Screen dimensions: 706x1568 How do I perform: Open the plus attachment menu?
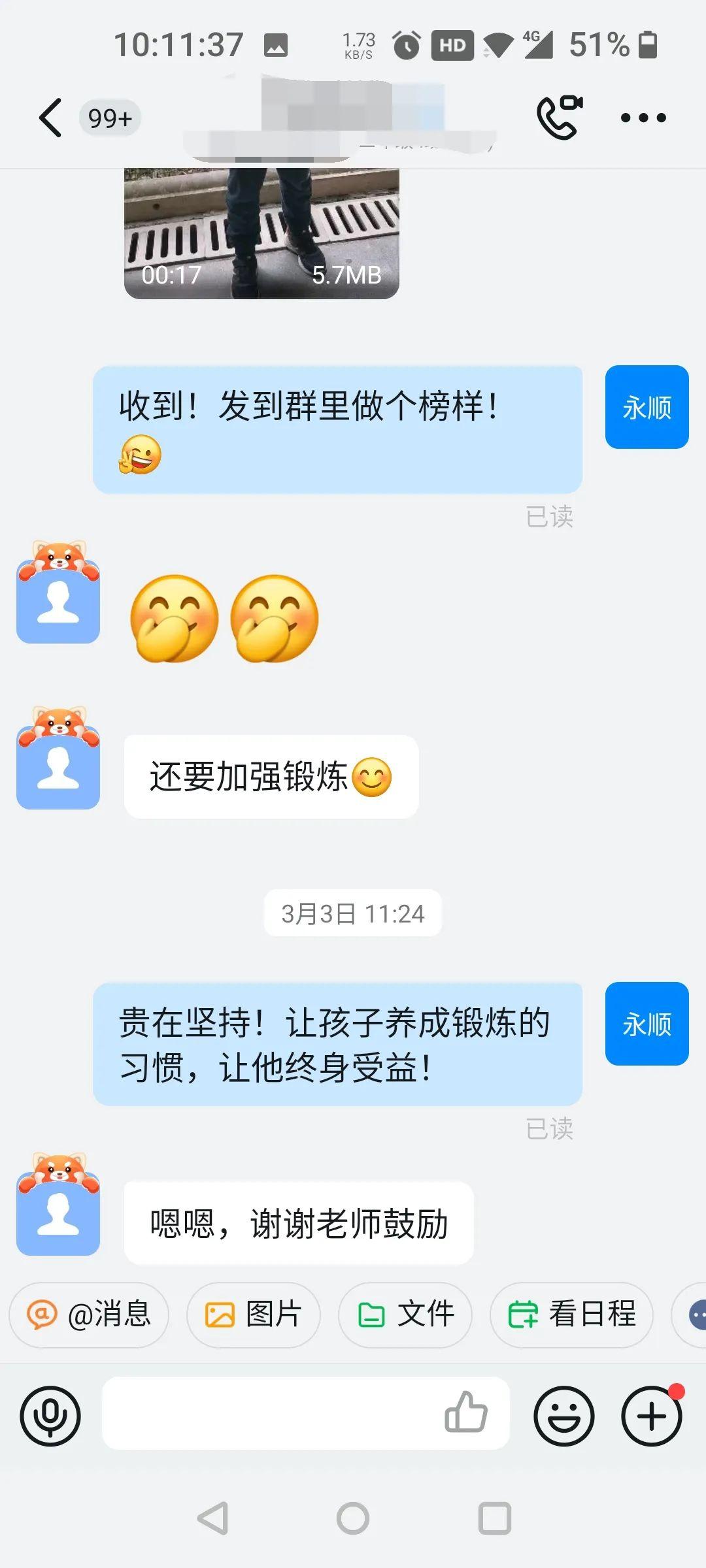pos(652,1416)
